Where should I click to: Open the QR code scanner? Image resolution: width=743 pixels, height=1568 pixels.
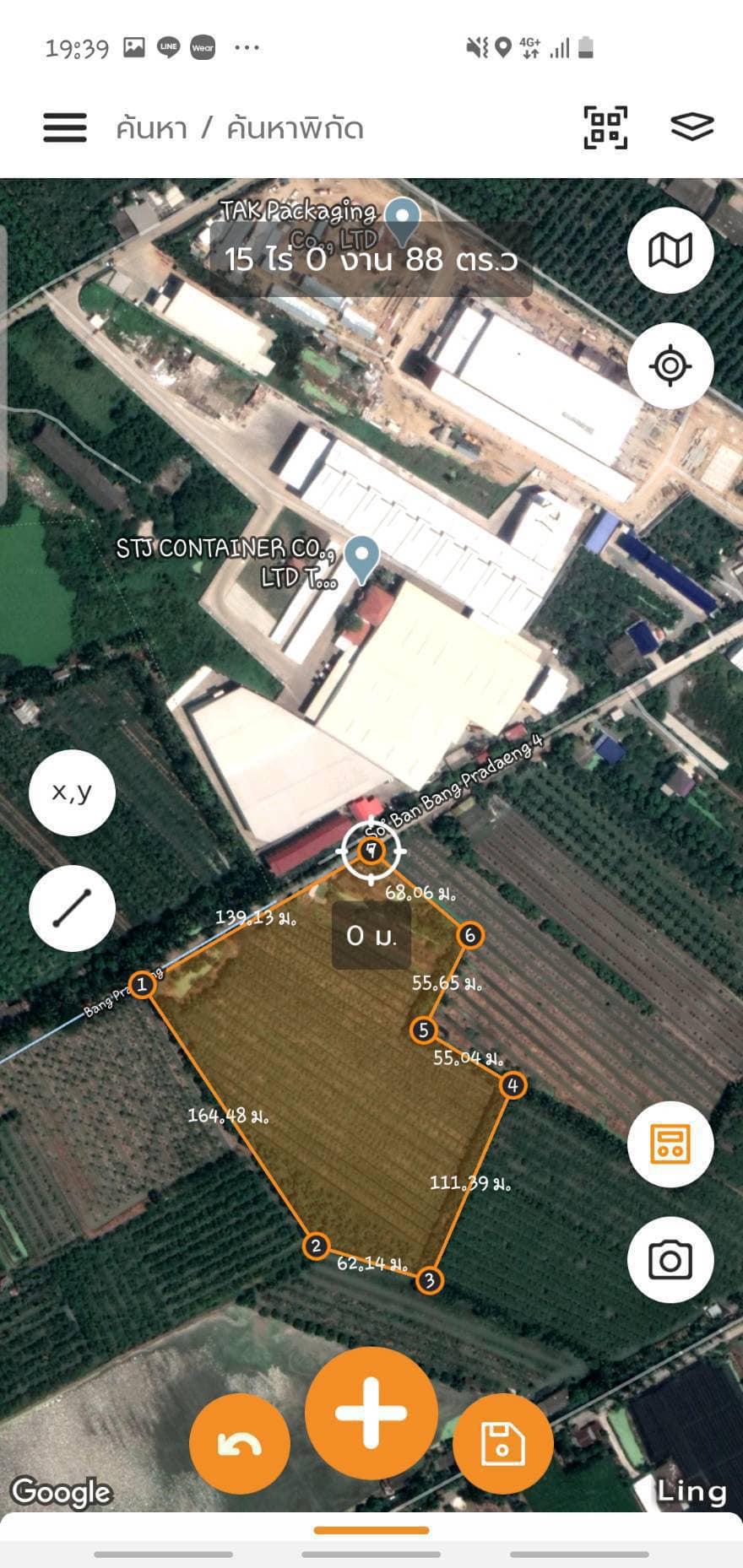pos(605,127)
